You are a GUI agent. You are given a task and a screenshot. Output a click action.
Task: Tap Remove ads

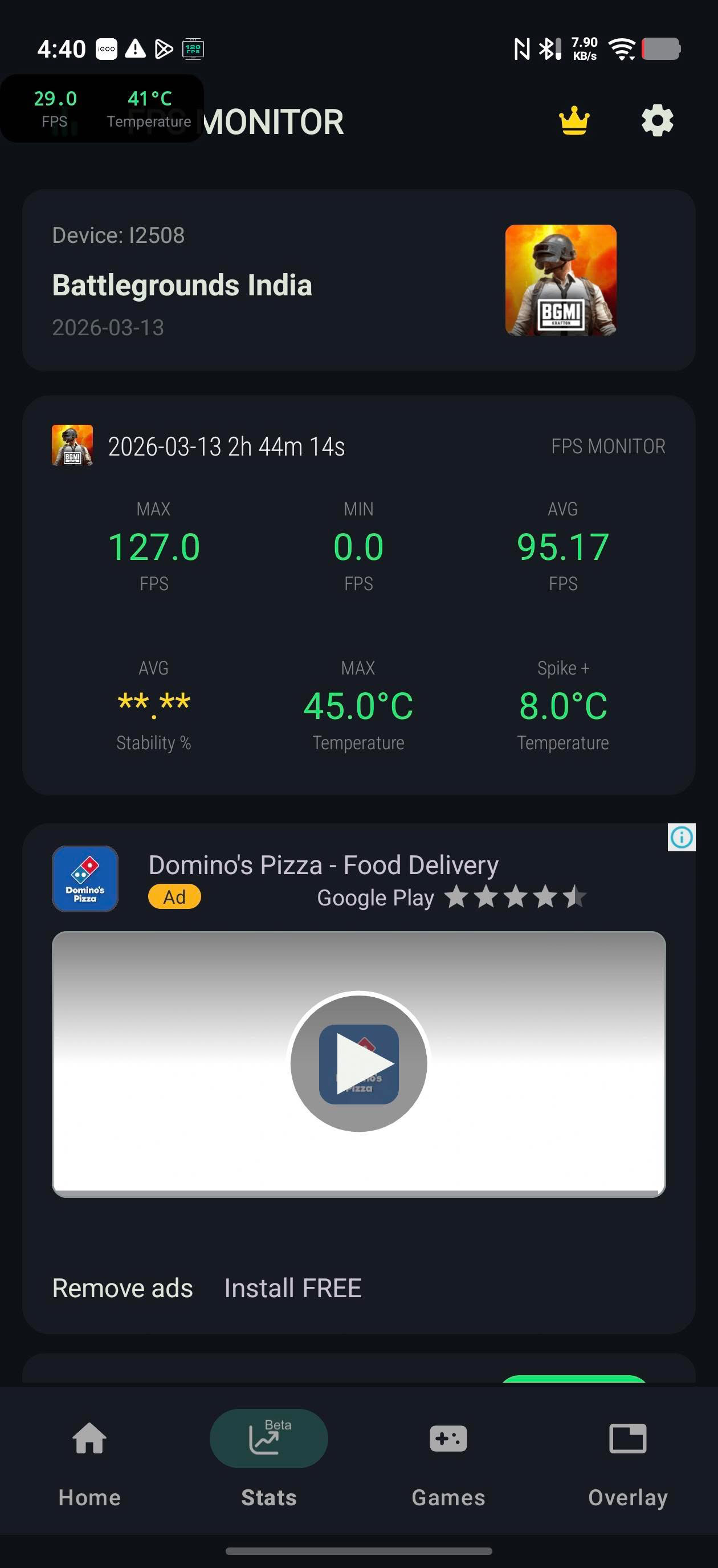[123, 1288]
